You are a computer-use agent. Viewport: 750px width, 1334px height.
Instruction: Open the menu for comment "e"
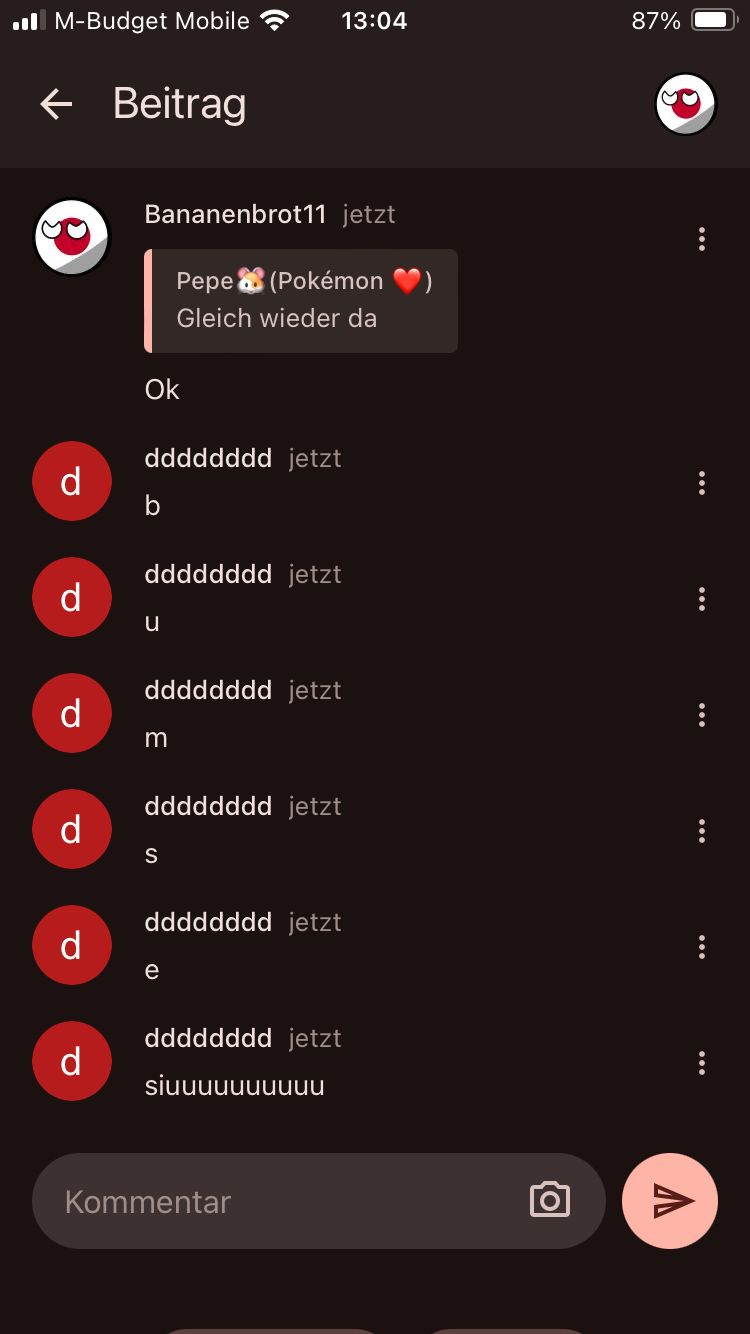tap(701, 947)
